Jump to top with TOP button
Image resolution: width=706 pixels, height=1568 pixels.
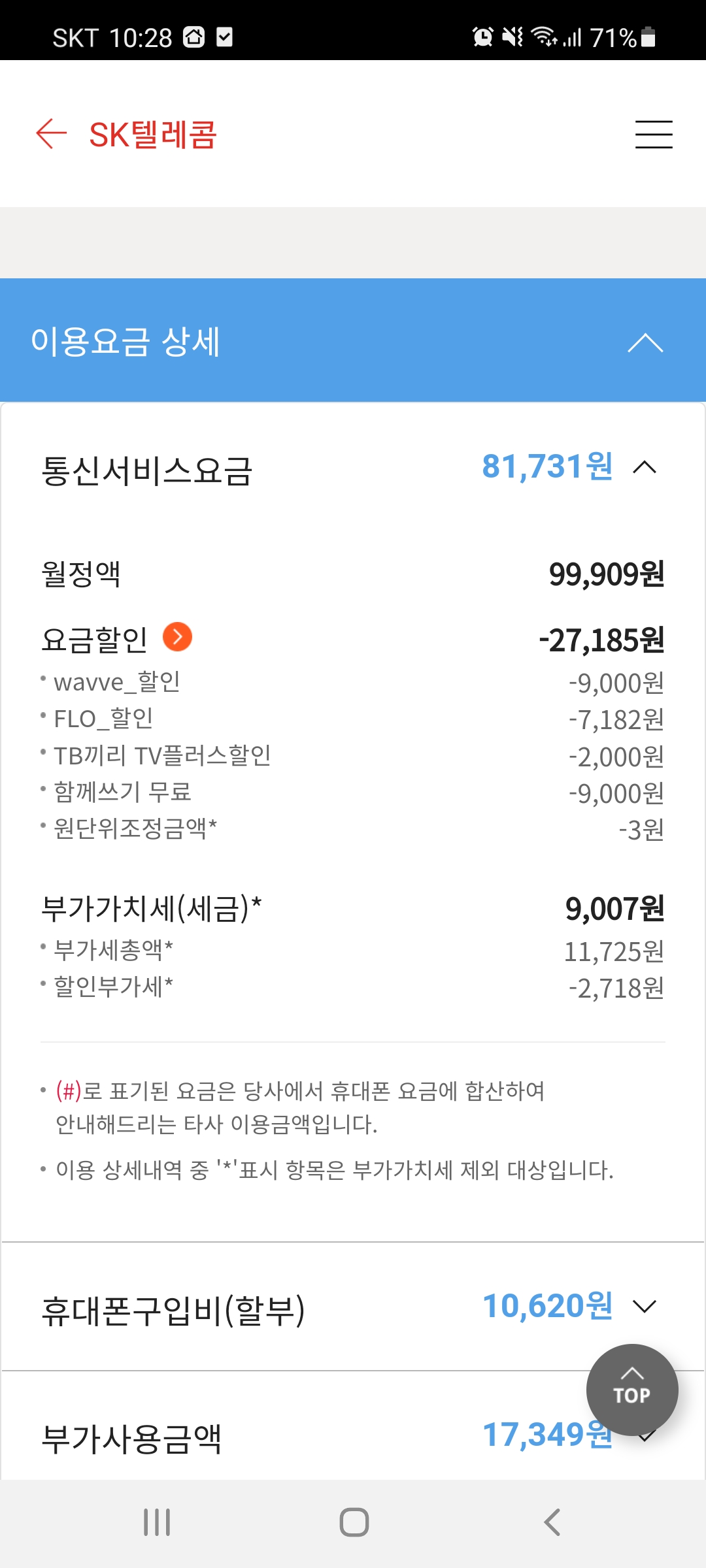631,1389
